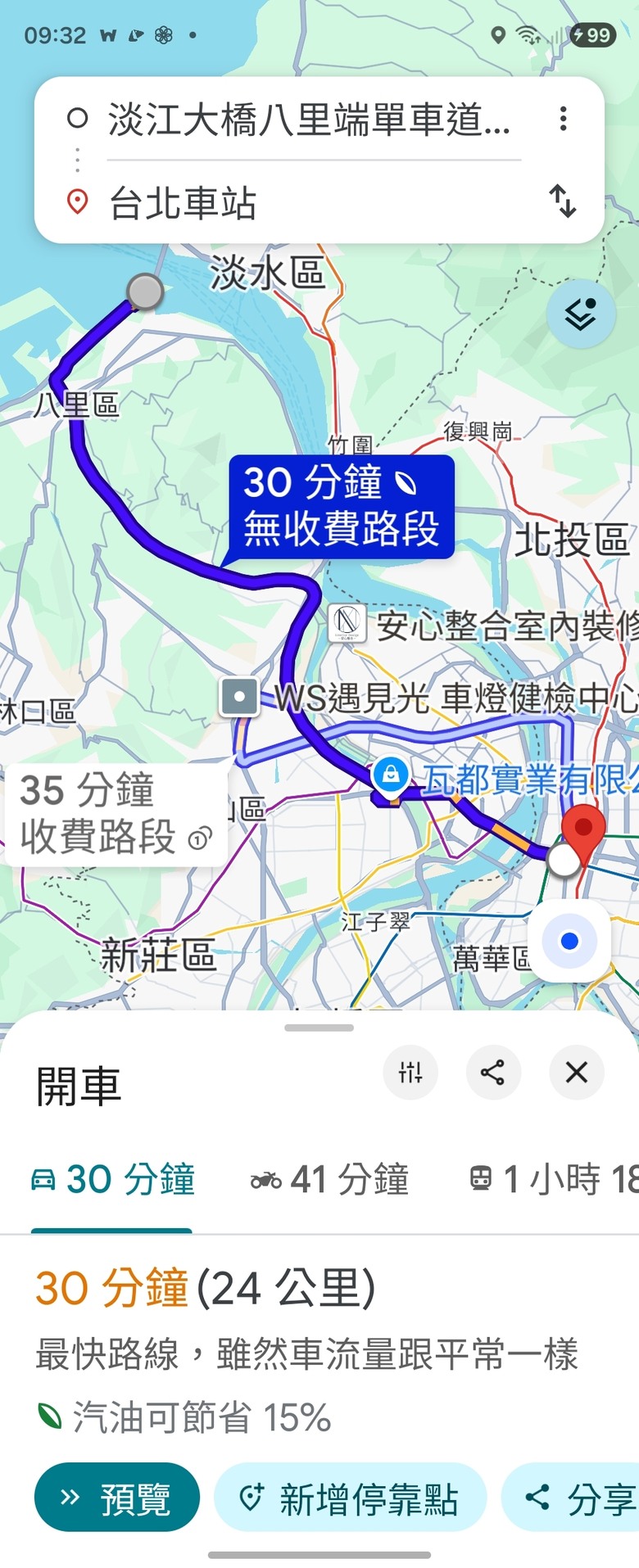
Task: Open the 瓦都實業有限公司 map pin
Action: click(391, 774)
